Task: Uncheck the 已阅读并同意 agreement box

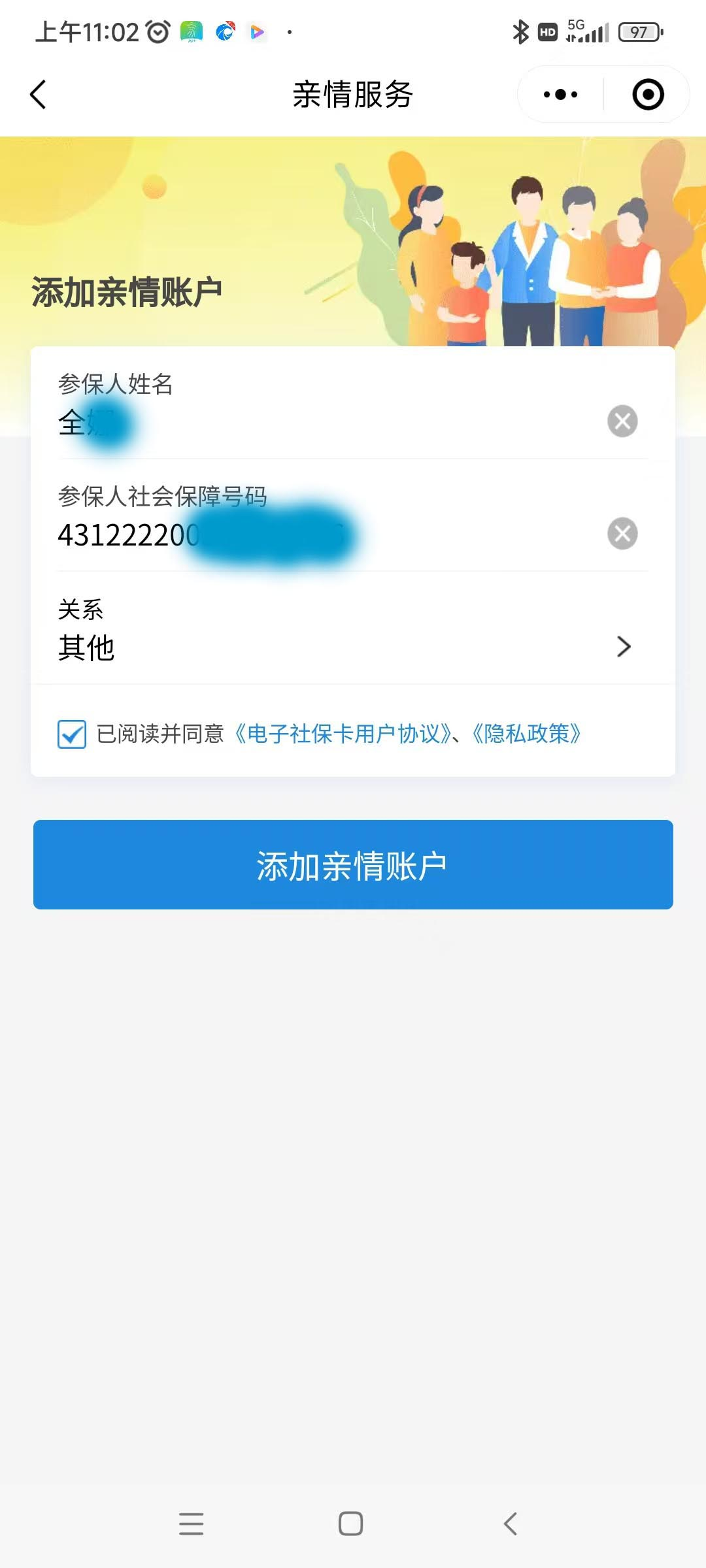Action: coord(72,734)
